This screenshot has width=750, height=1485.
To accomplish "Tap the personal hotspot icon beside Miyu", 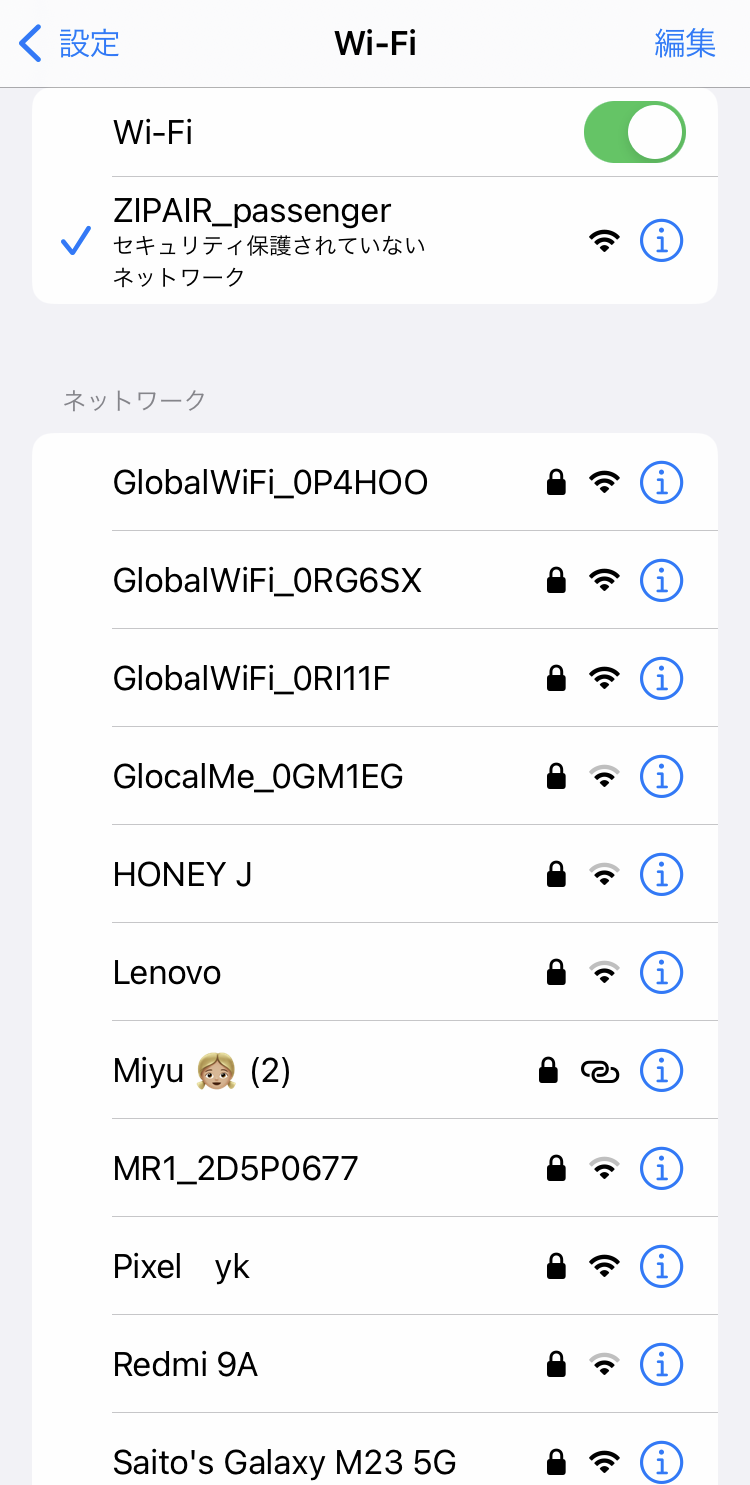I will click(x=601, y=1070).
